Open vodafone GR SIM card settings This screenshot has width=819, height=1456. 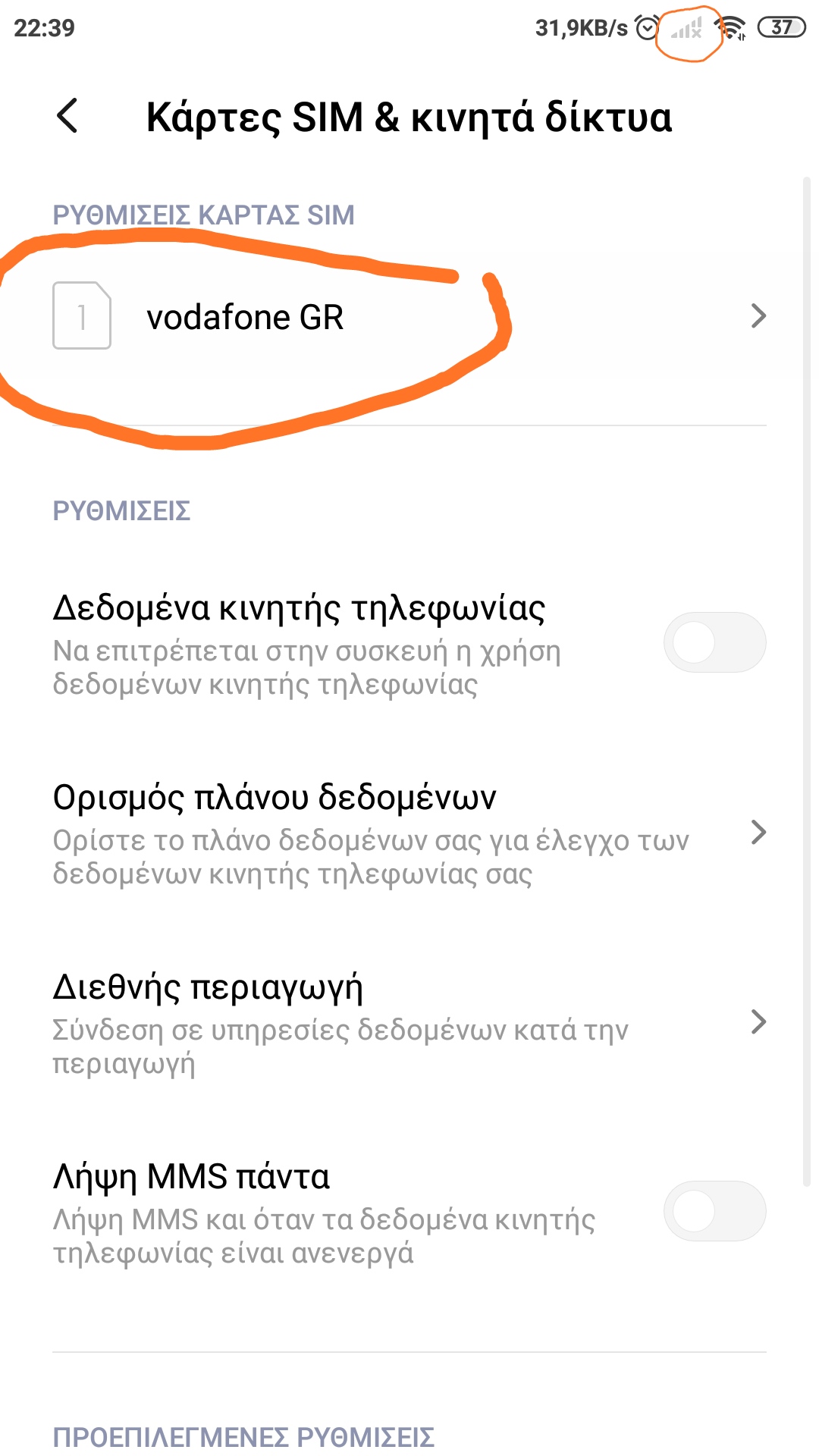pos(409,316)
